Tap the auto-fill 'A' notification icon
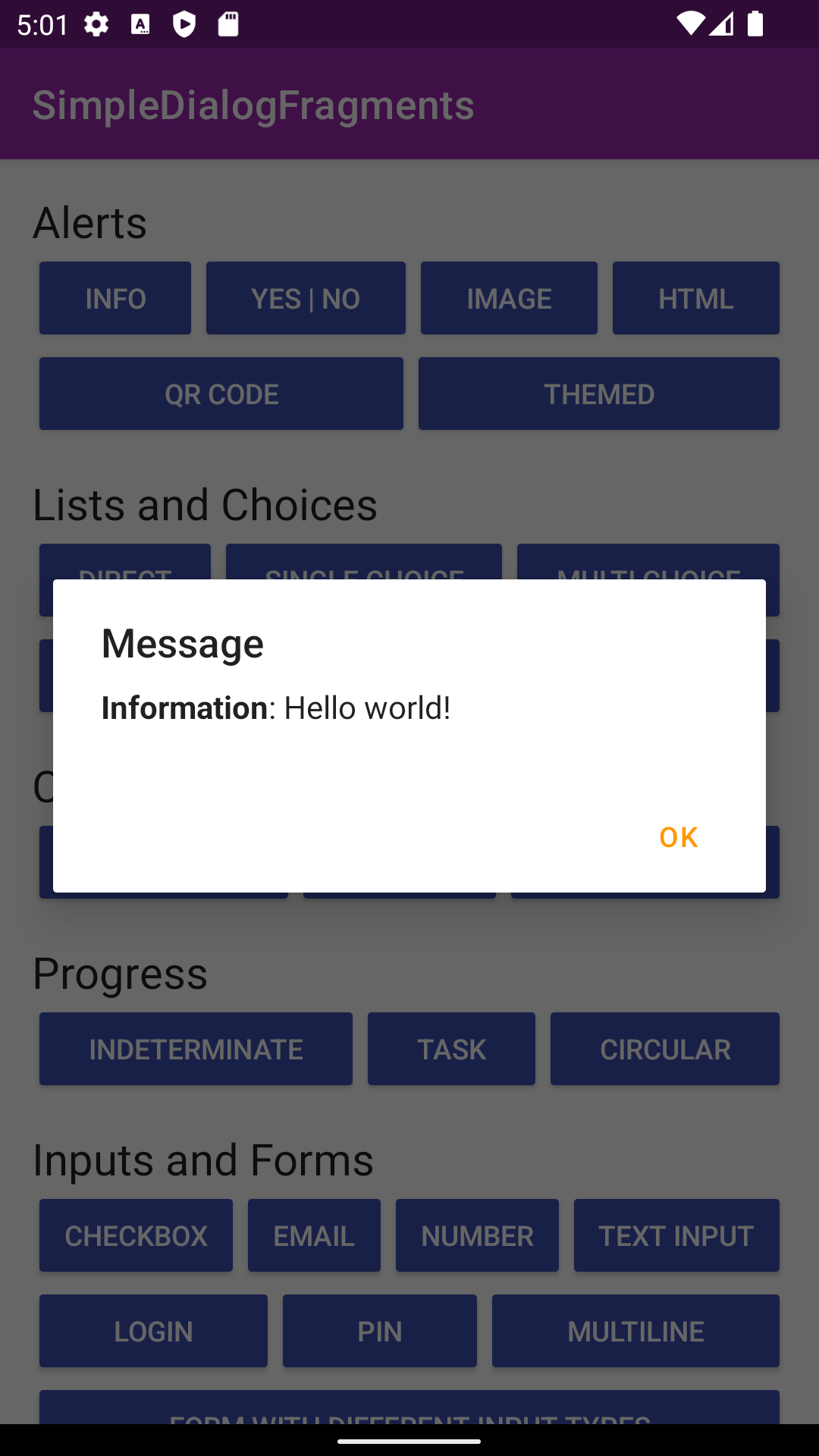This screenshot has width=819, height=1456. point(140,24)
